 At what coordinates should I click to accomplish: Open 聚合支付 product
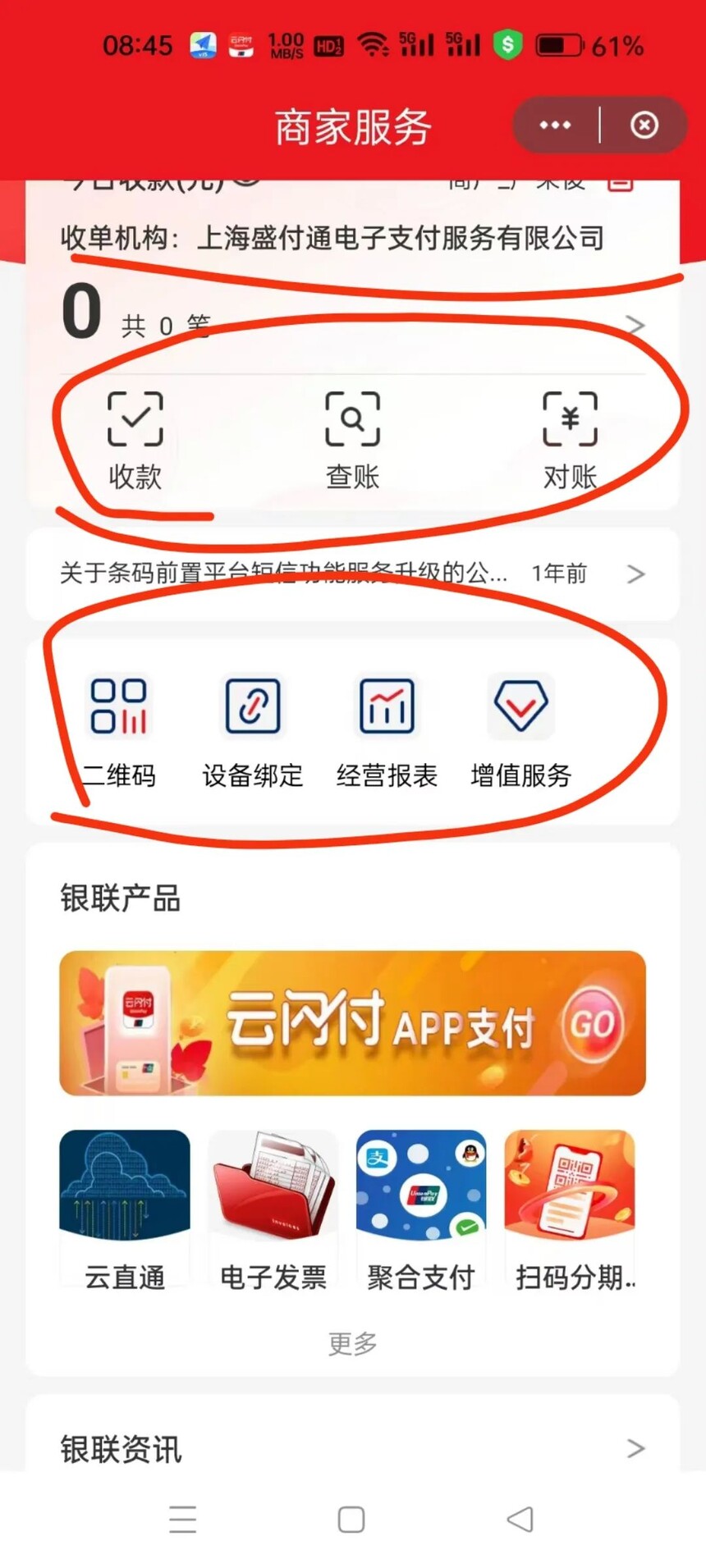point(421,1209)
